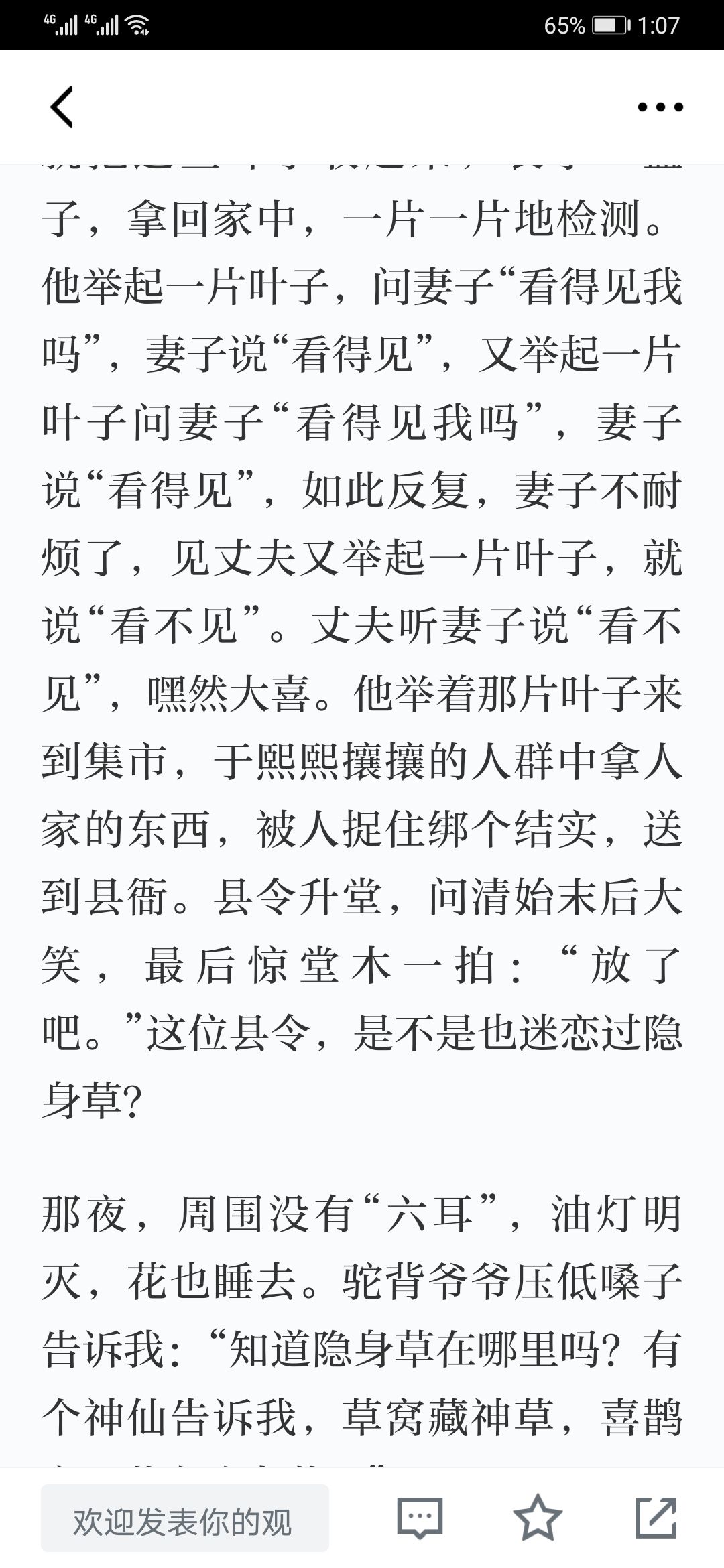Bookmark this article with the star
Screen dimensions: 724x1568
[x=538, y=1520]
